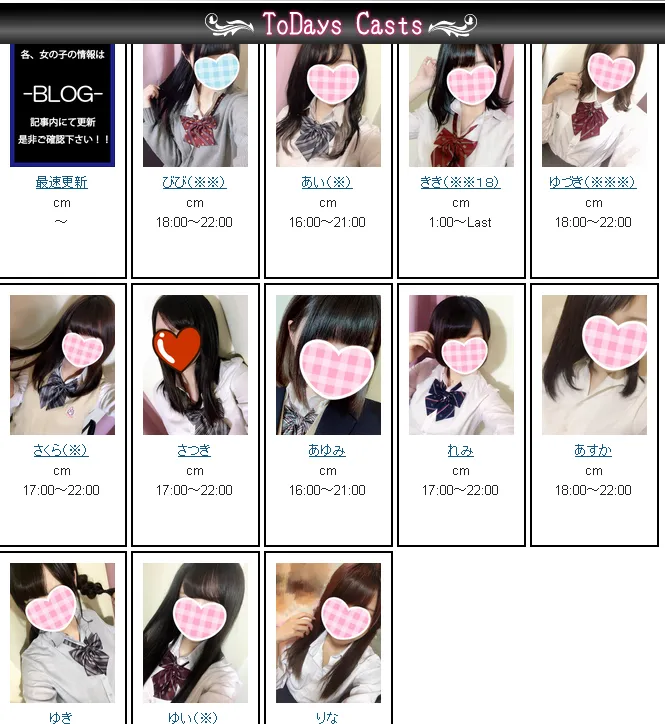665x724 pixels.
Task: Open the ゆい(※) profile link
Action: tap(195, 716)
